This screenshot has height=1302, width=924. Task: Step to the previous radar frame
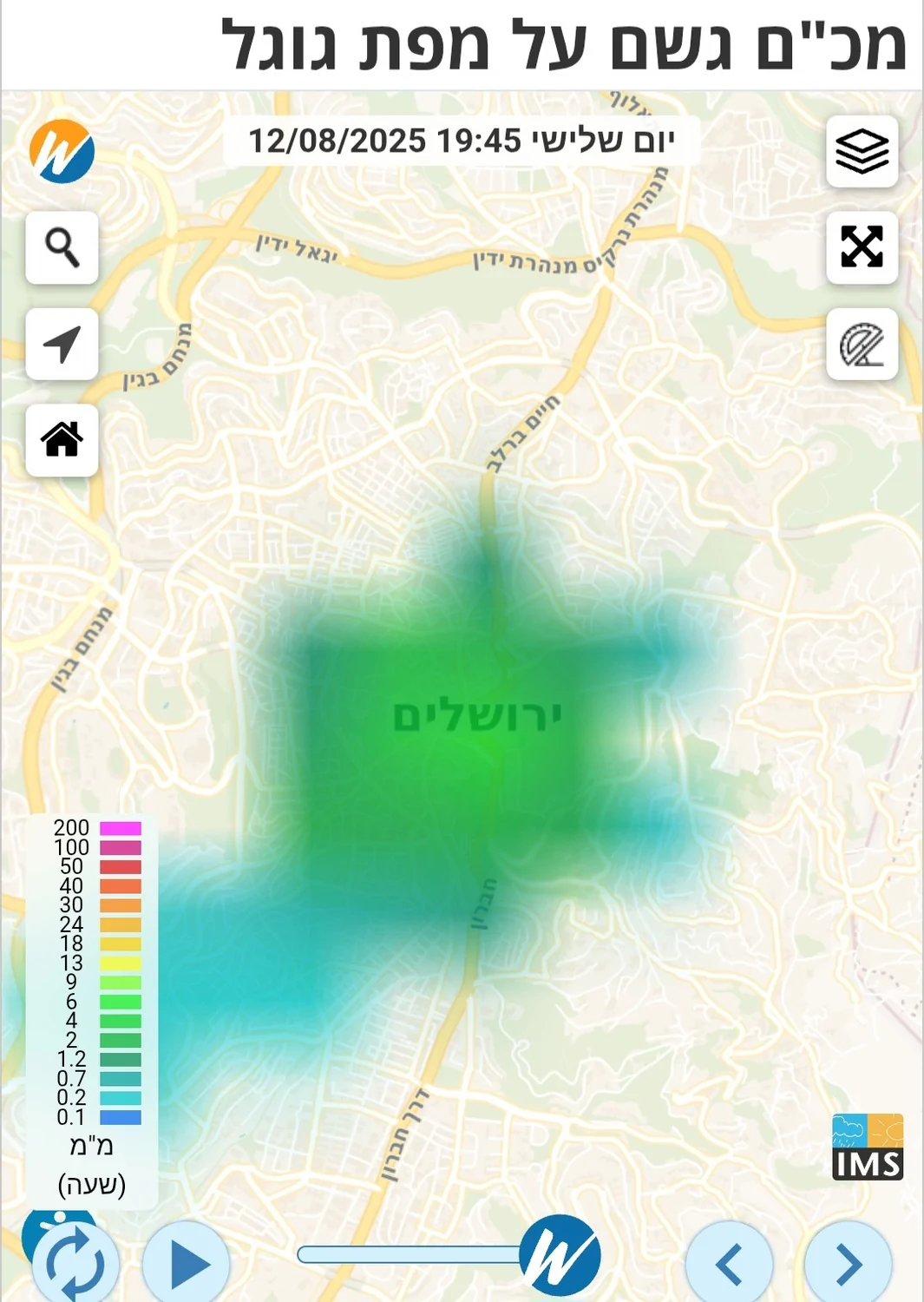pos(730,1265)
